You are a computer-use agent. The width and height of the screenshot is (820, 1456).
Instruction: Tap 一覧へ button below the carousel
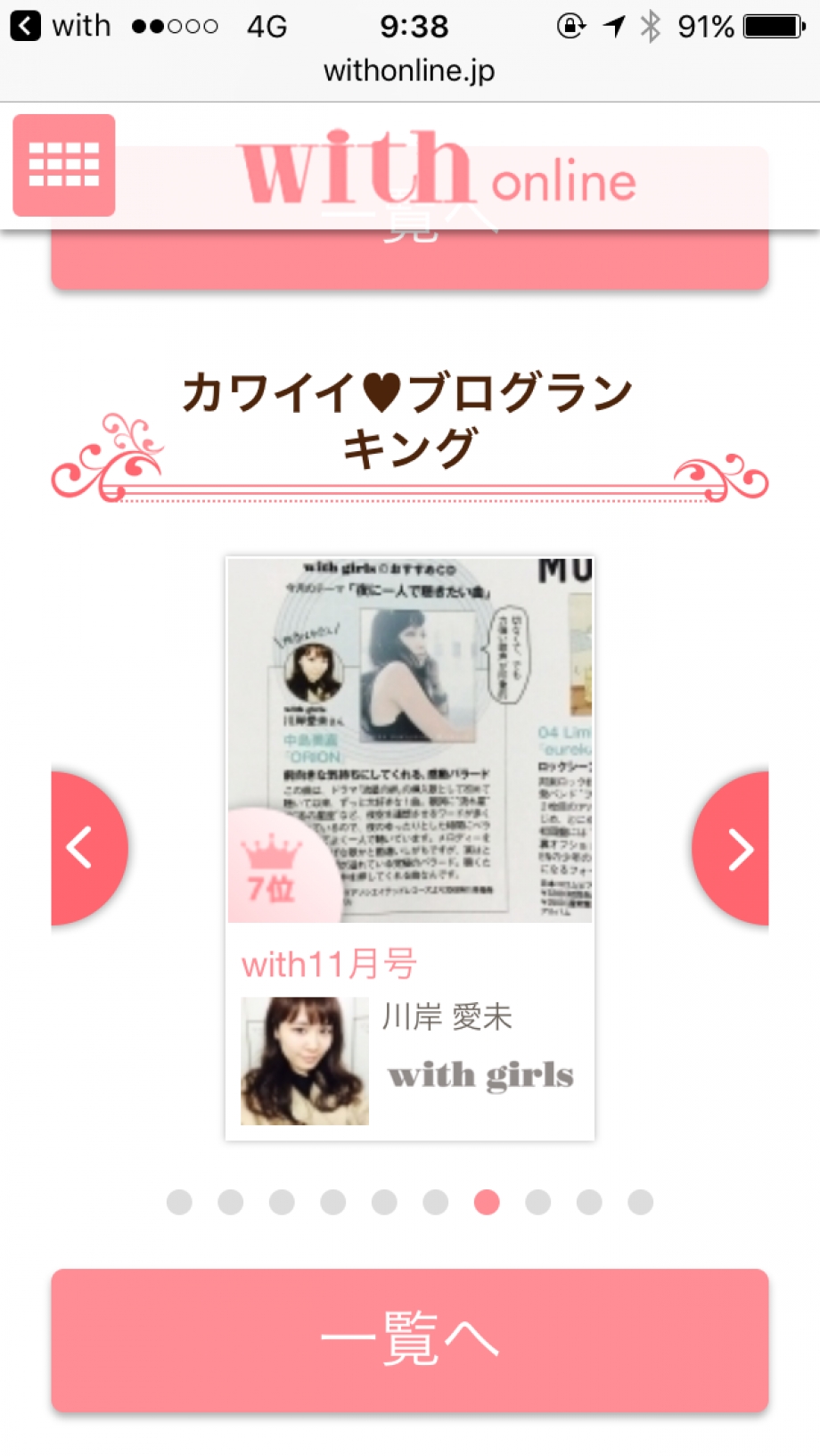tap(409, 1339)
